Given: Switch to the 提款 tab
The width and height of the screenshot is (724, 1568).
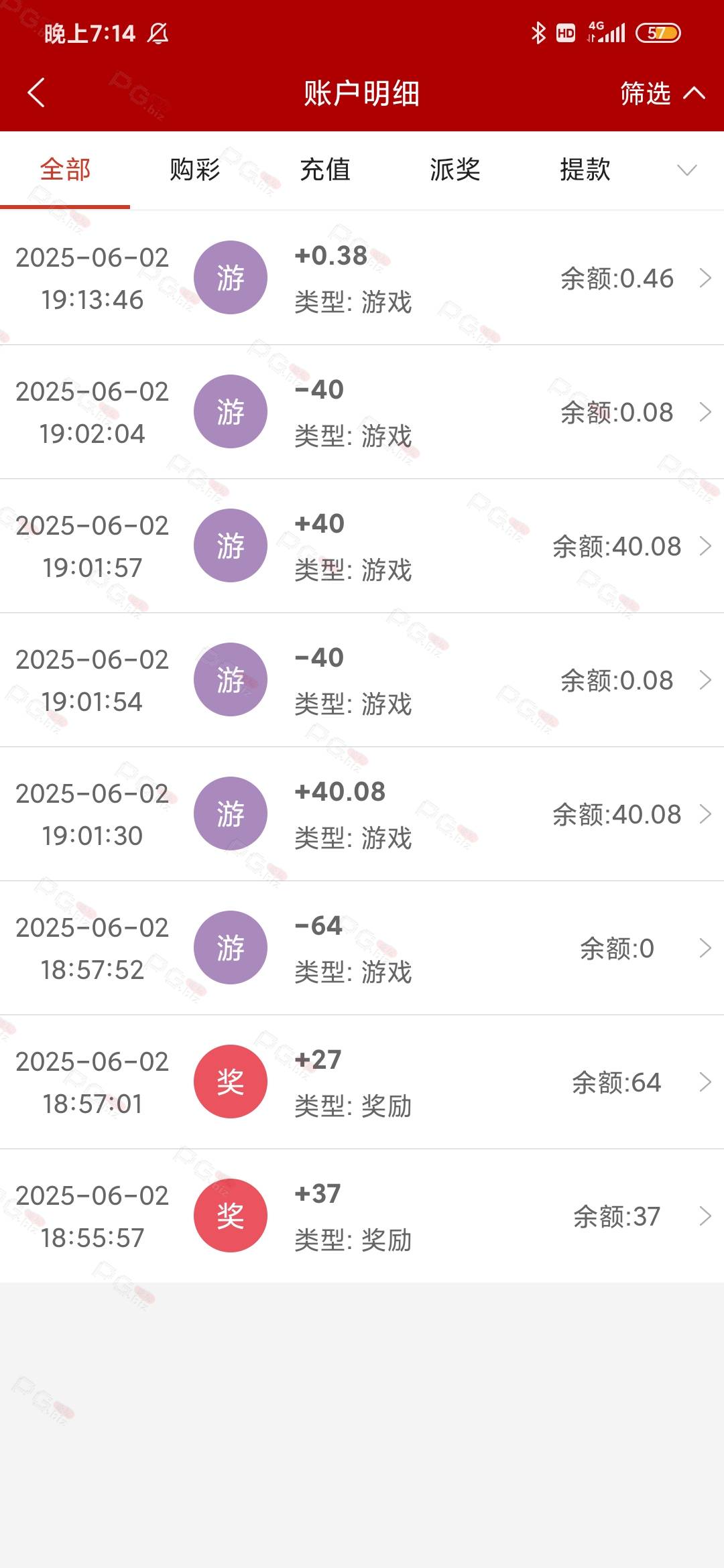Looking at the screenshot, I should click(585, 170).
